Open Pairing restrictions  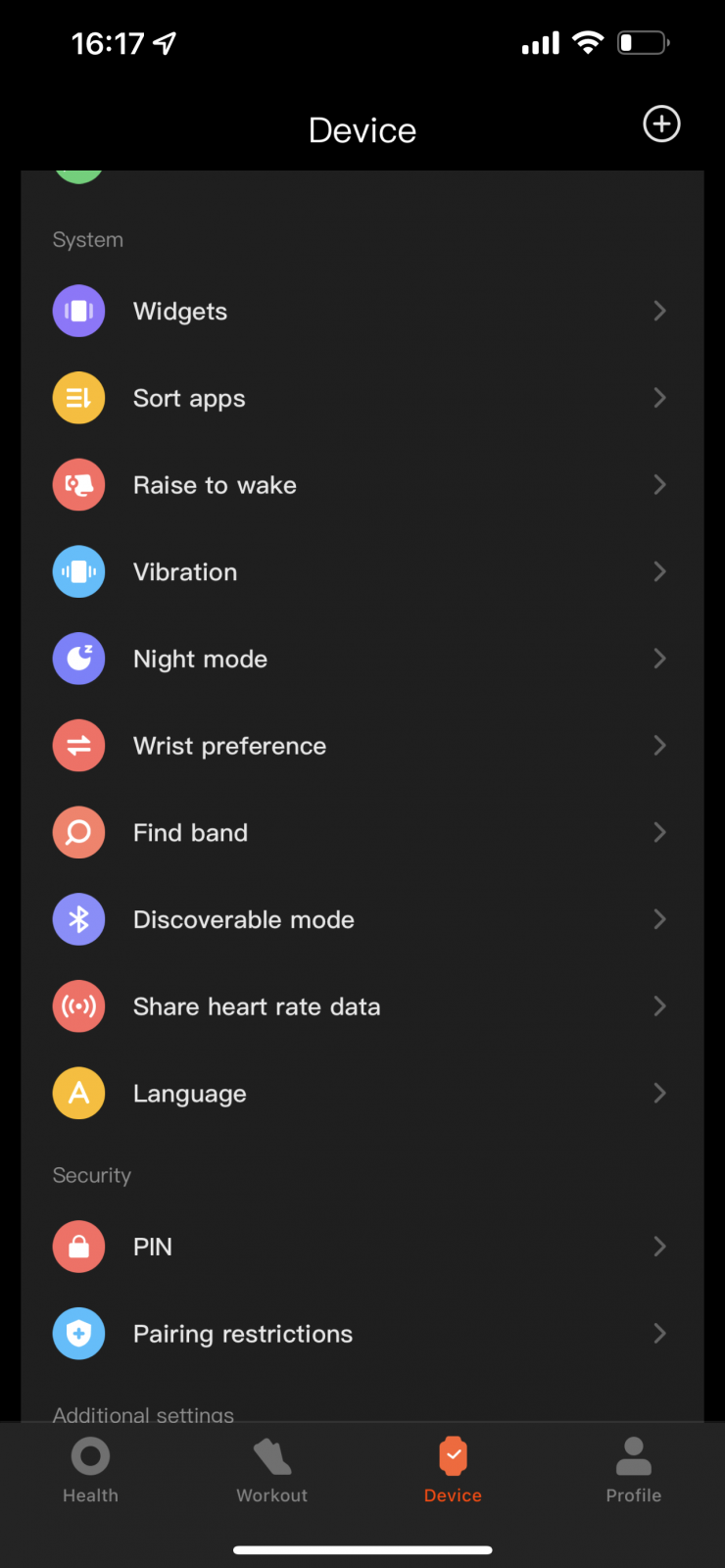pos(362,1334)
